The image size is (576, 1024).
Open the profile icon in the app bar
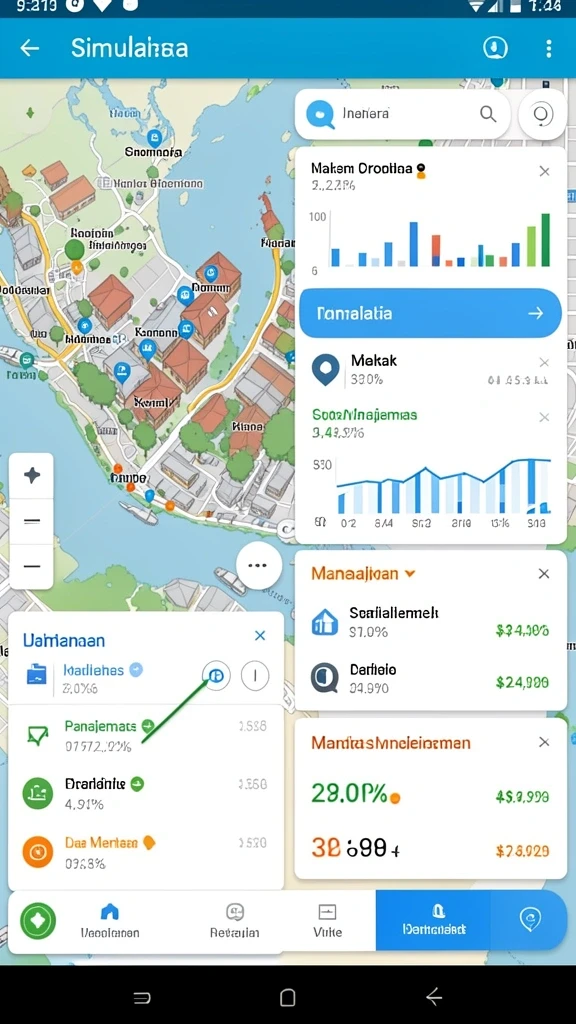[x=495, y=48]
